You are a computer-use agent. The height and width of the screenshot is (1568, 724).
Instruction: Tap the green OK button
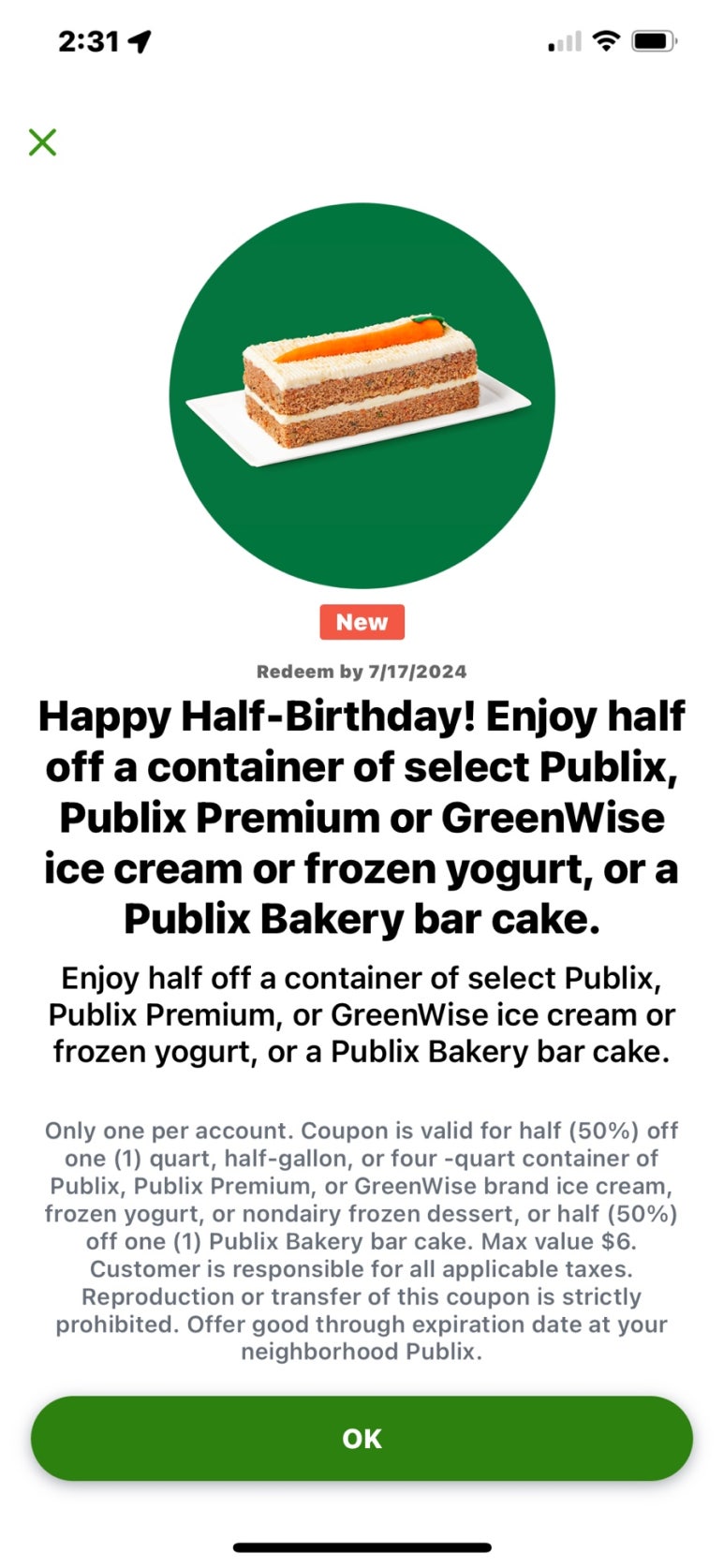coord(362,1438)
